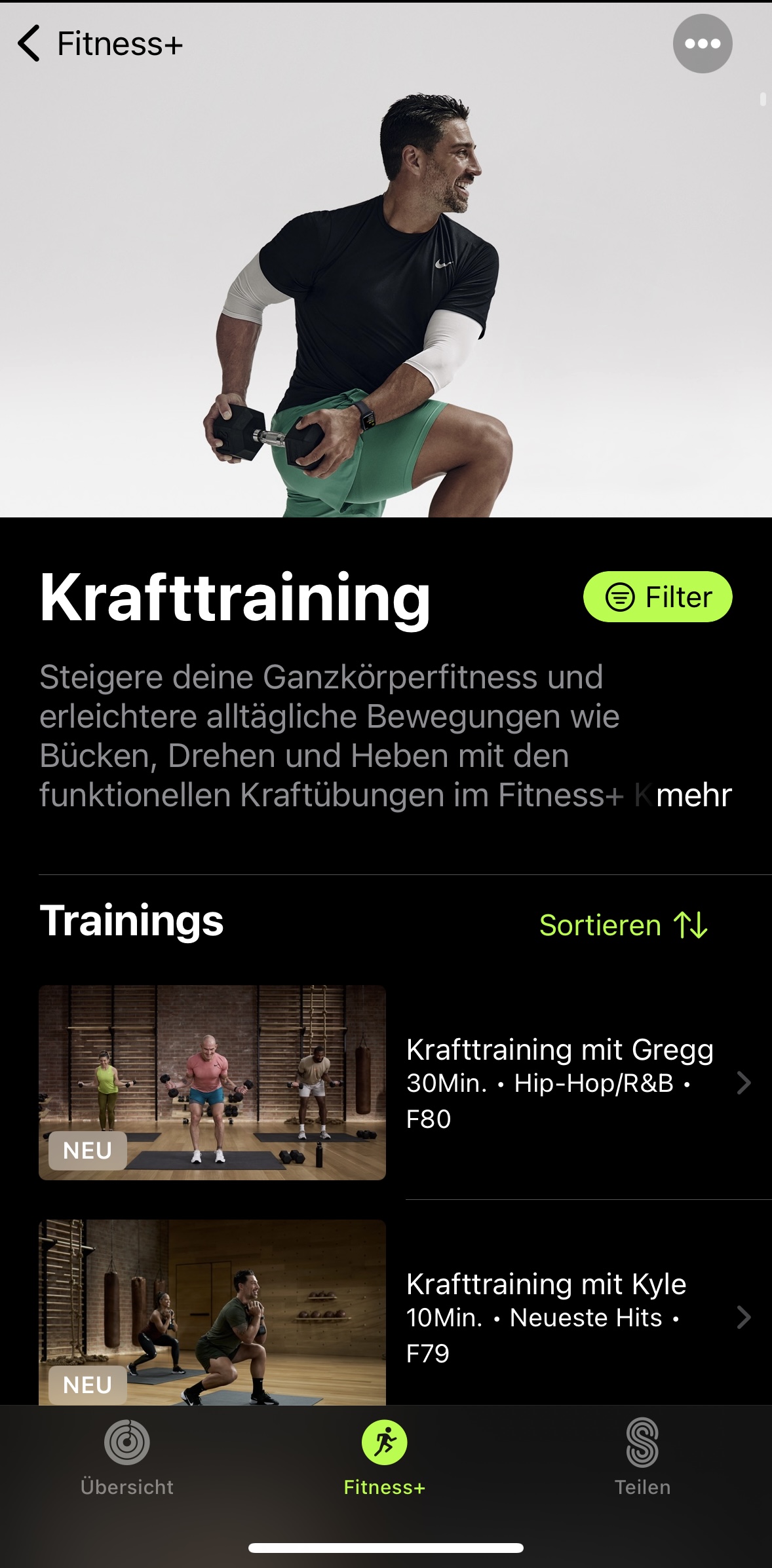This screenshot has width=772, height=1568.
Task: Expand description by tapping mehr
Action: click(x=693, y=795)
